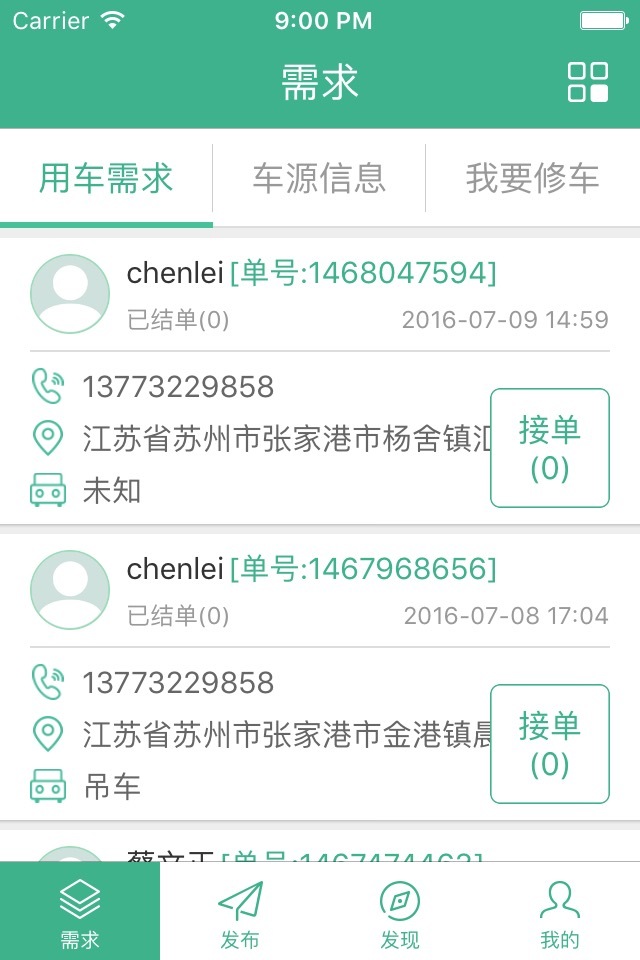Tap 接单 for order 1467968656
This screenshot has height=960, width=640.
[x=549, y=744]
